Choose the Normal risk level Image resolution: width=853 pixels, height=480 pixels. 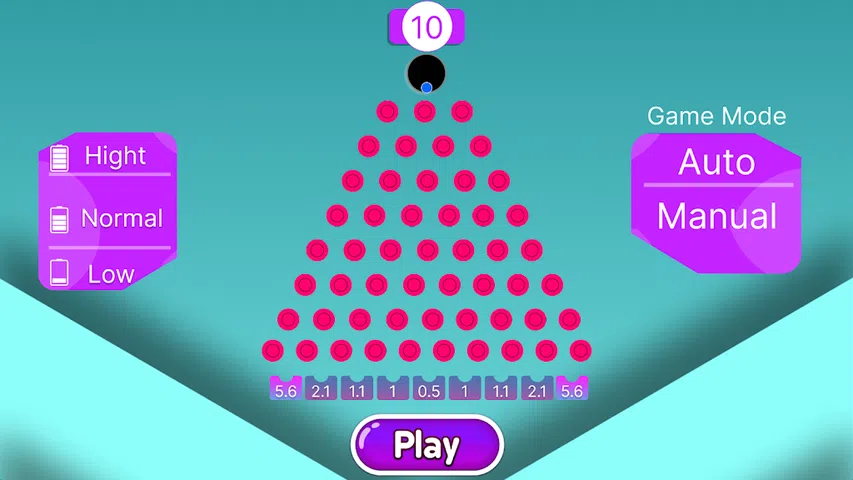108,218
